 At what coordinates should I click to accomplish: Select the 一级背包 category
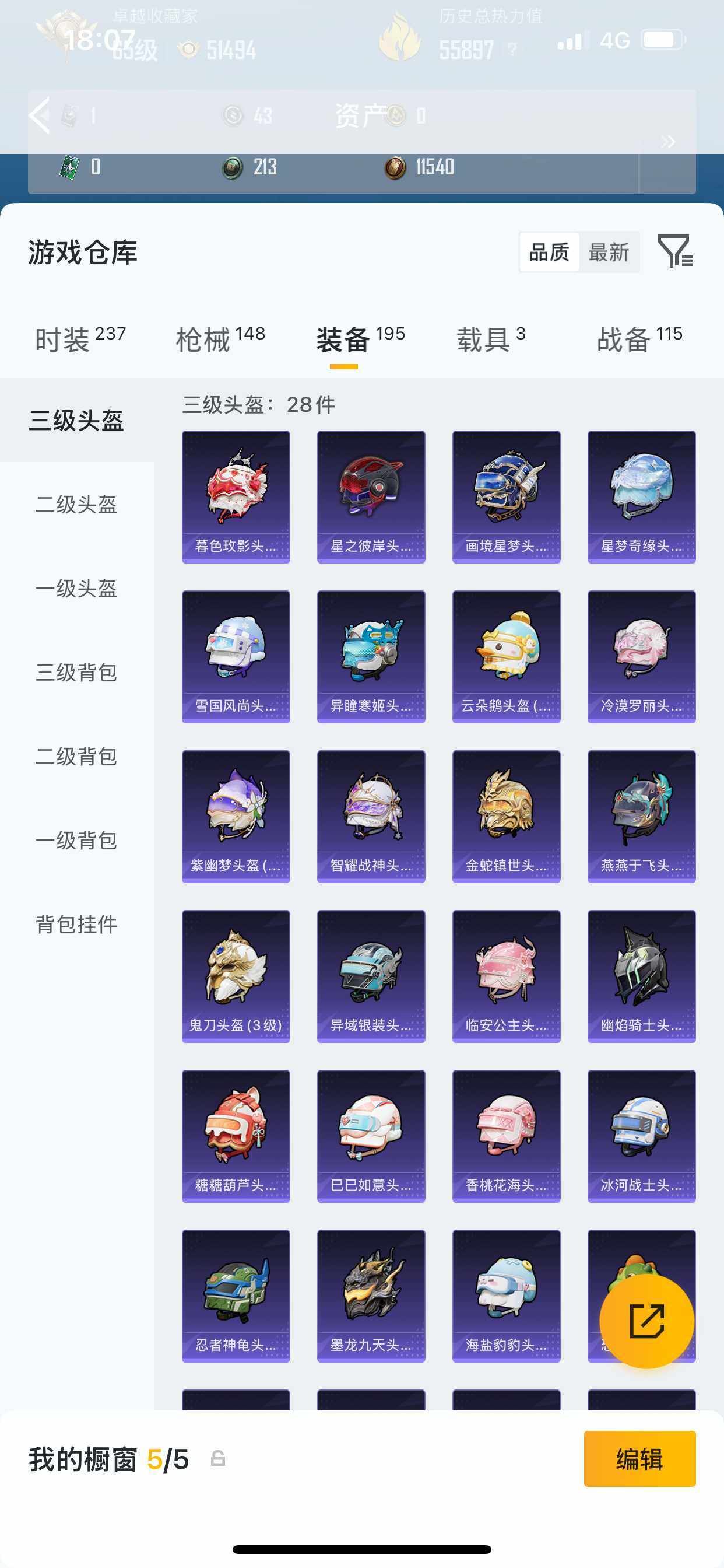(77, 841)
